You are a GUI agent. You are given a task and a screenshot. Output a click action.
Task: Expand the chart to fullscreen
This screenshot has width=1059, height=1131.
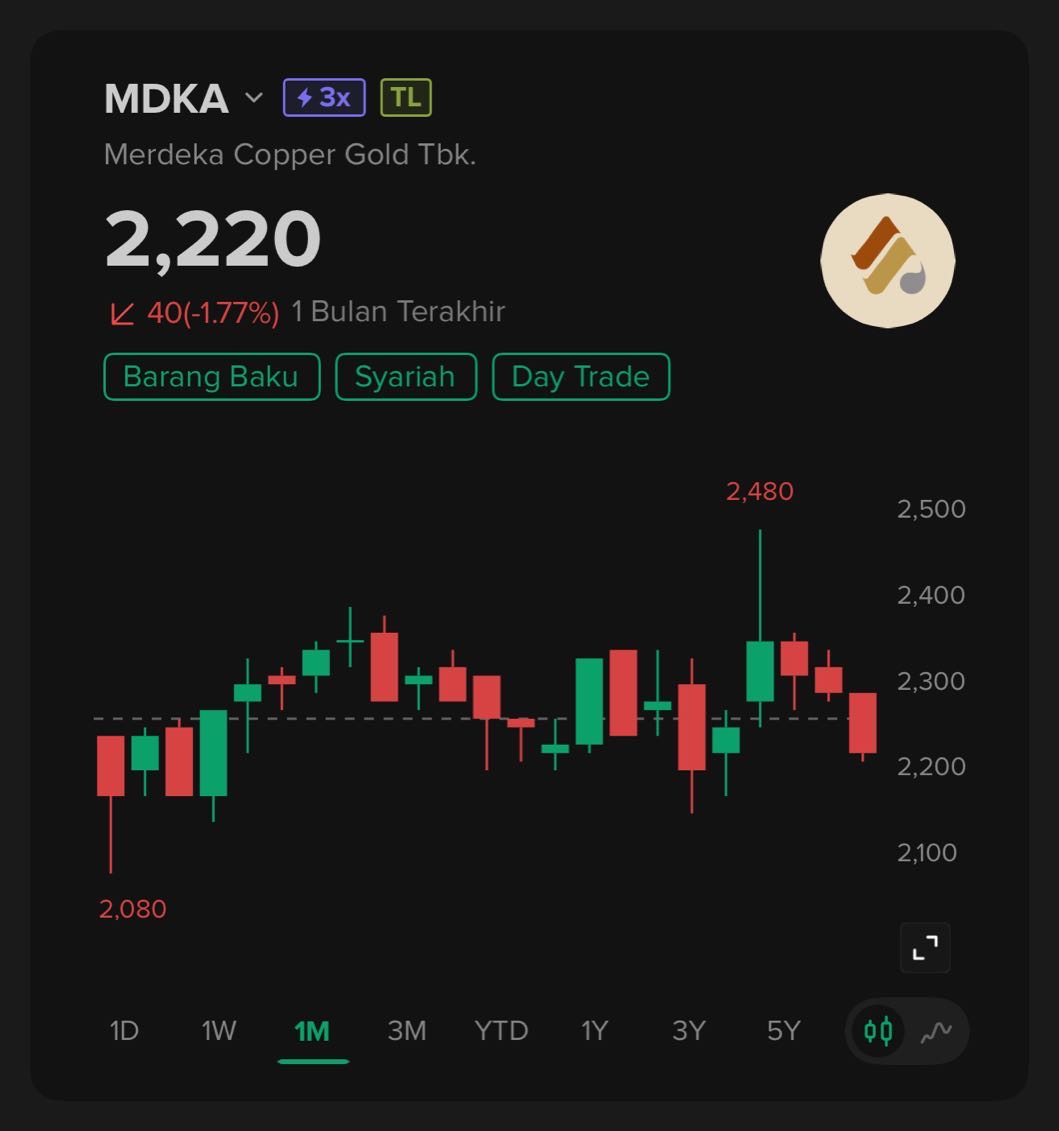click(925, 947)
